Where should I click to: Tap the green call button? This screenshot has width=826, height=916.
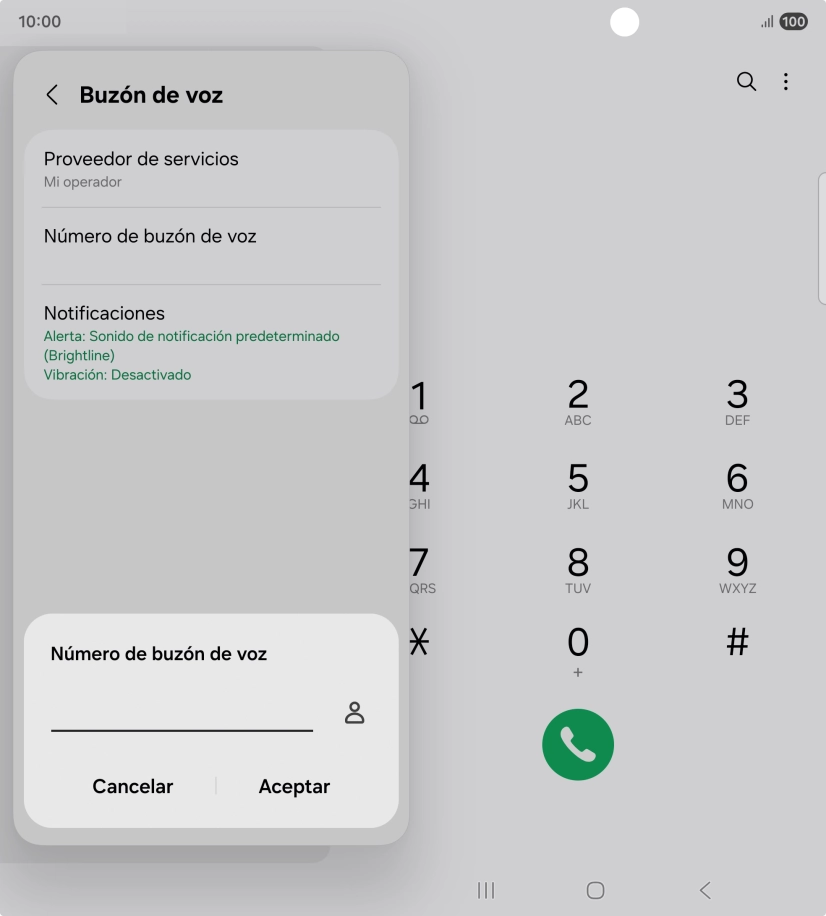(578, 745)
